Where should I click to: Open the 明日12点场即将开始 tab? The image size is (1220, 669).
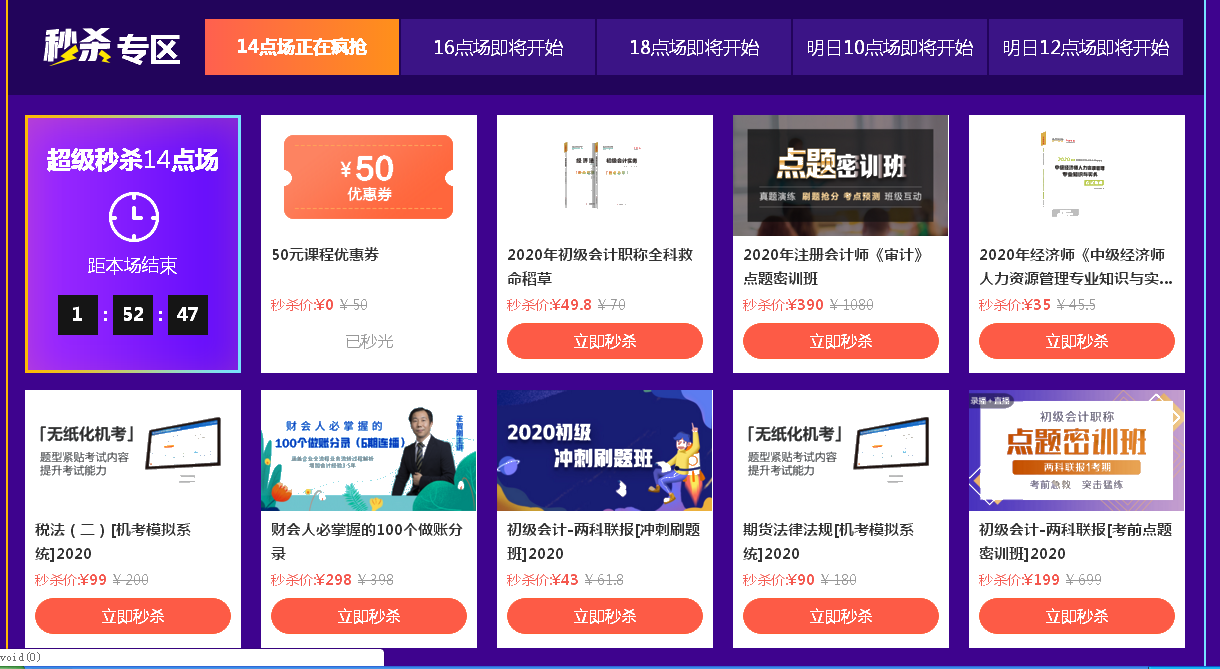[x=1085, y=47]
